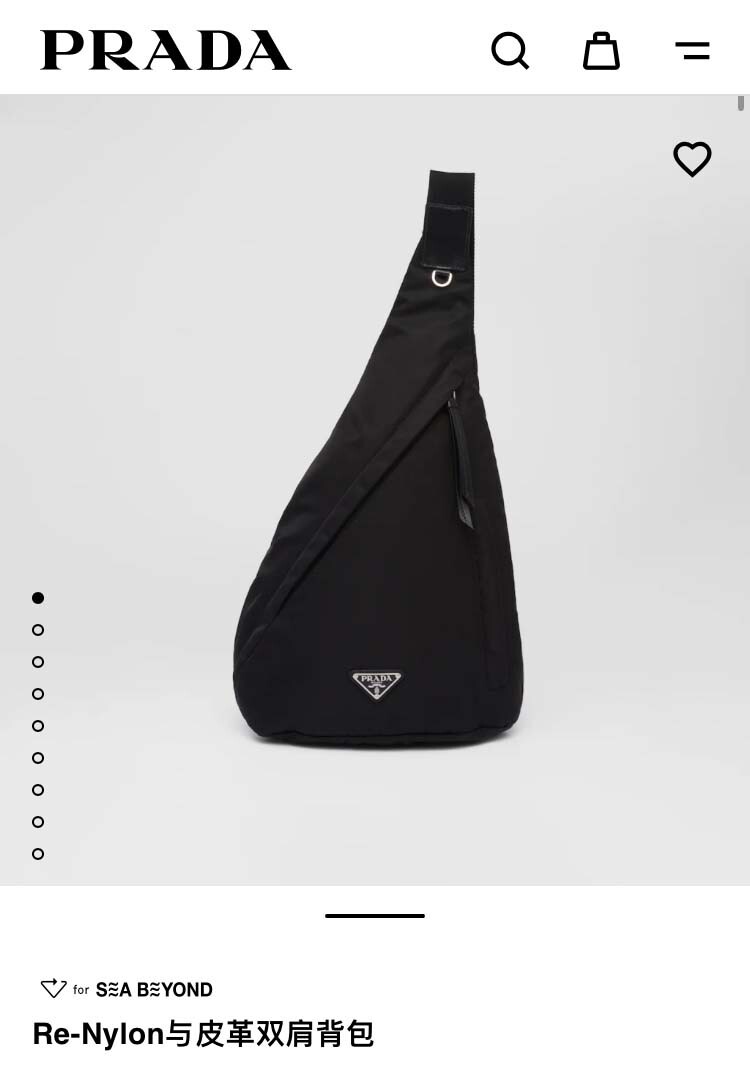
Task: Add this bag to wishlist
Action: [x=692, y=159]
